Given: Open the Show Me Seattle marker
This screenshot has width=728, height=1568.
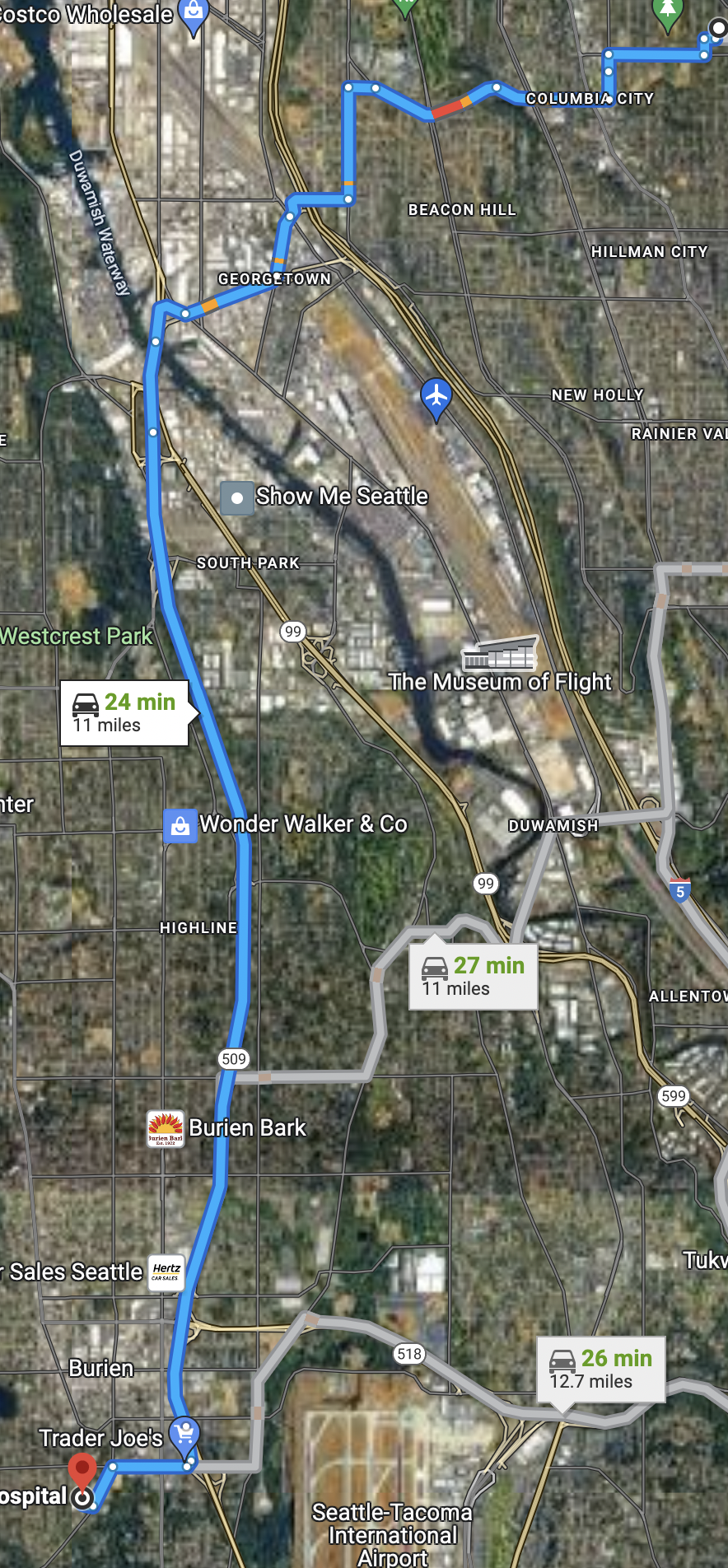Looking at the screenshot, I should [237, 498].
